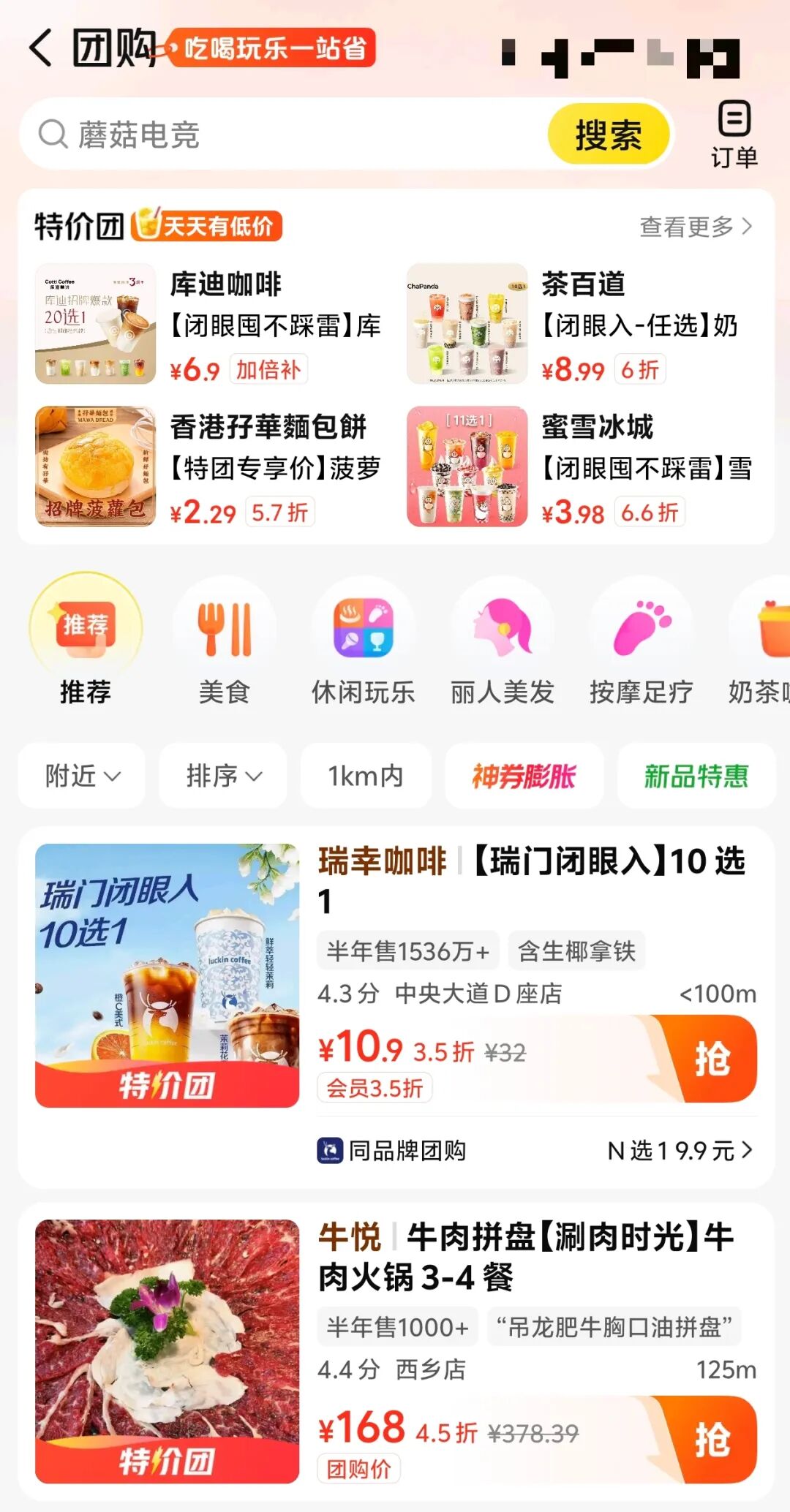This screenshot has width=790, height=1512.
Task: Grab the 瑞幸咖啡 ¥10.9 deal with 抢
Action: 711,1059
